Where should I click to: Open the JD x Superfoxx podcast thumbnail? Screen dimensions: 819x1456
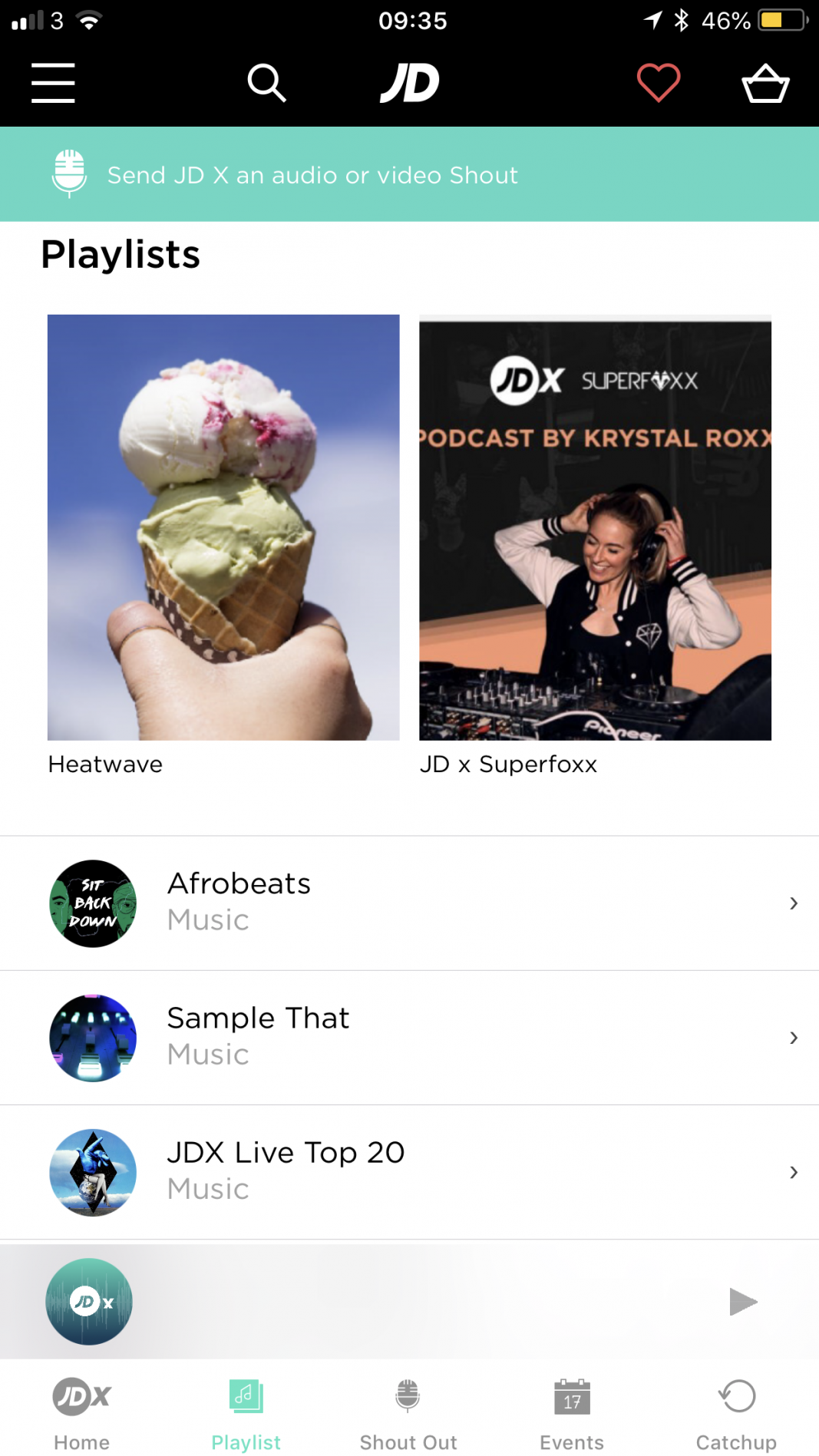(595, 527)
